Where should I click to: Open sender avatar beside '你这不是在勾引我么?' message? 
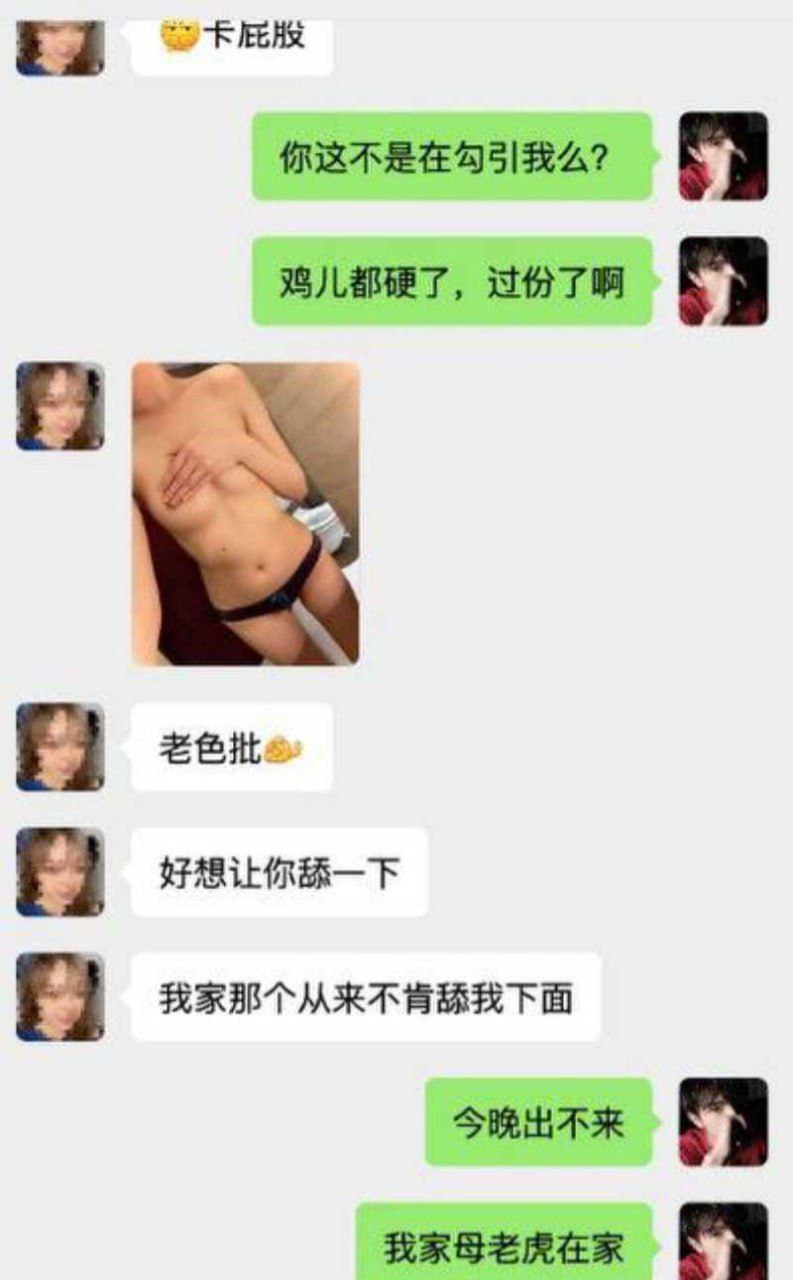pyautogui.click(x=723, y=156)
